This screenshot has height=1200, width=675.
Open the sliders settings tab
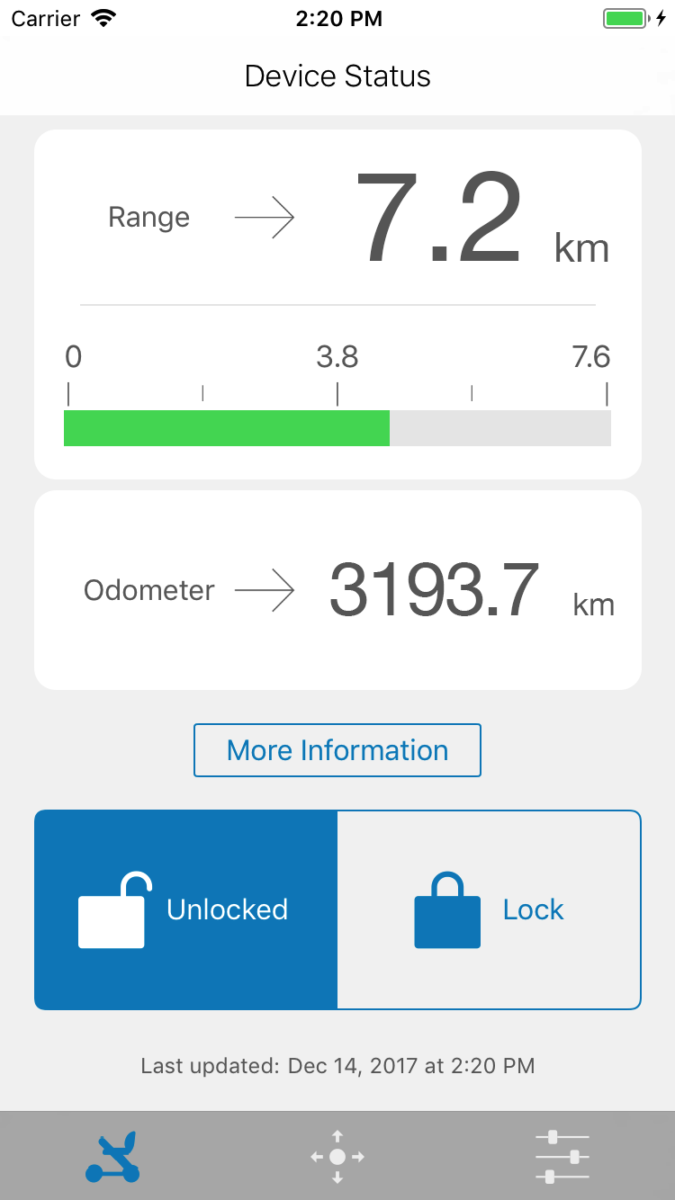click(x=561, y=1156)
